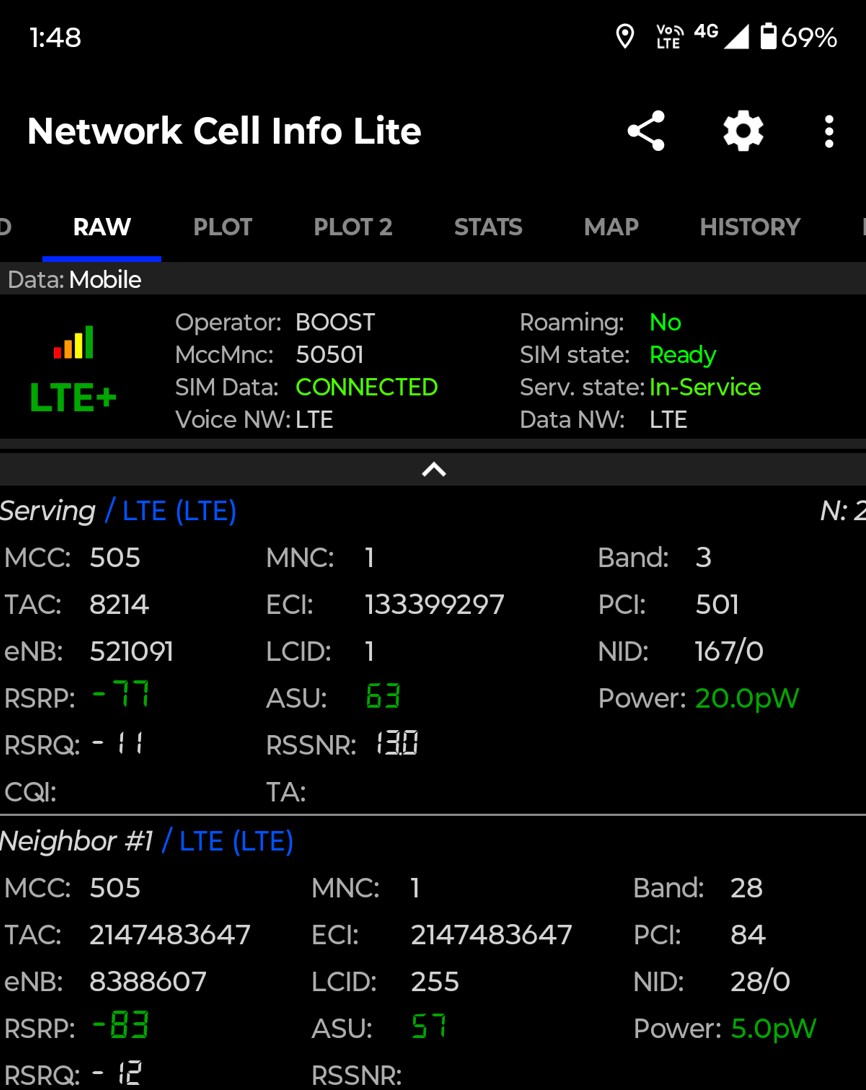Screen dimensions: 866x1090
Task: Open the MAP tab
Action: coord(611,227)
